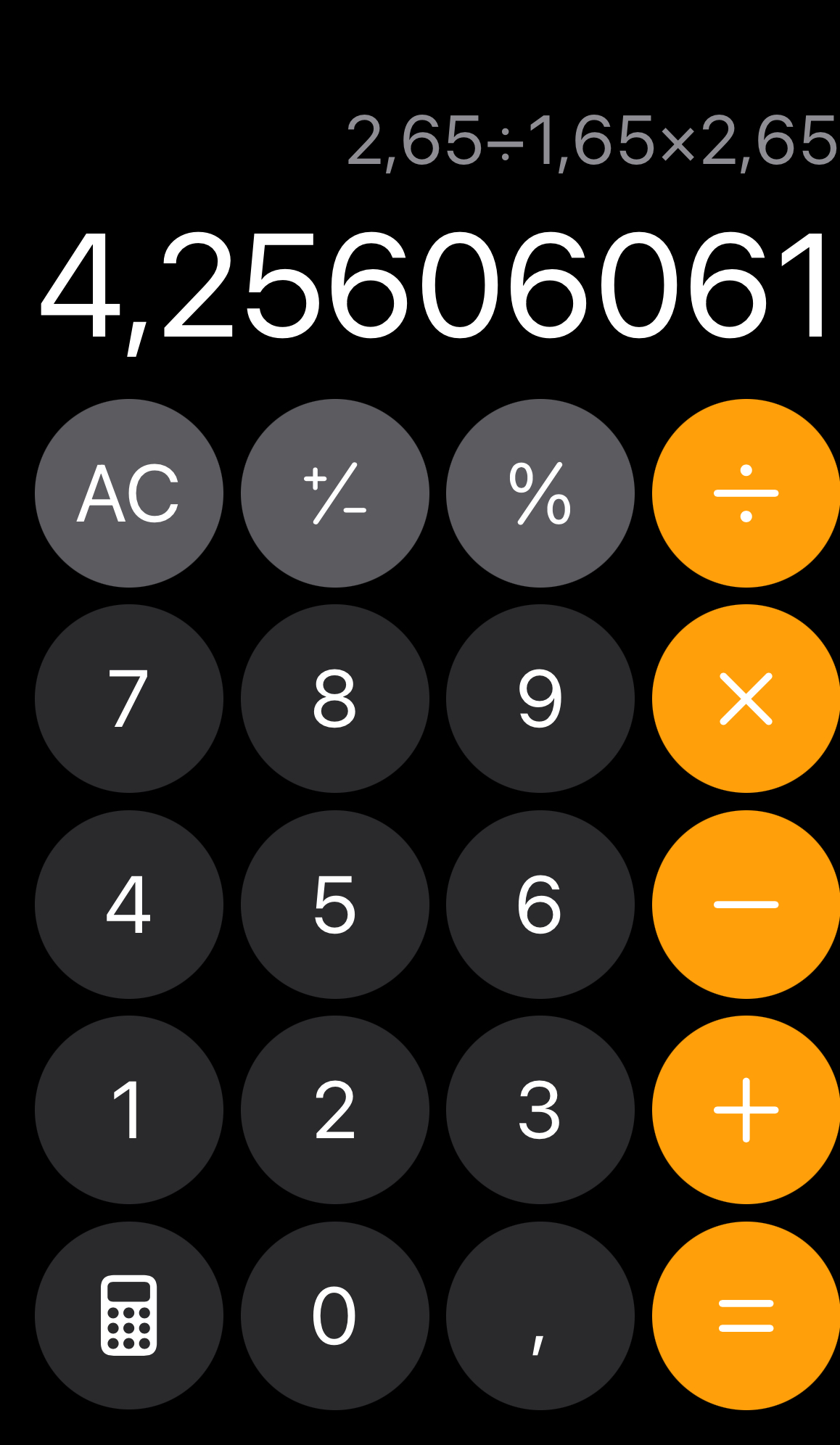Enter the digit 7
The image size is (840, 1445).
click(x=129, y=699)
